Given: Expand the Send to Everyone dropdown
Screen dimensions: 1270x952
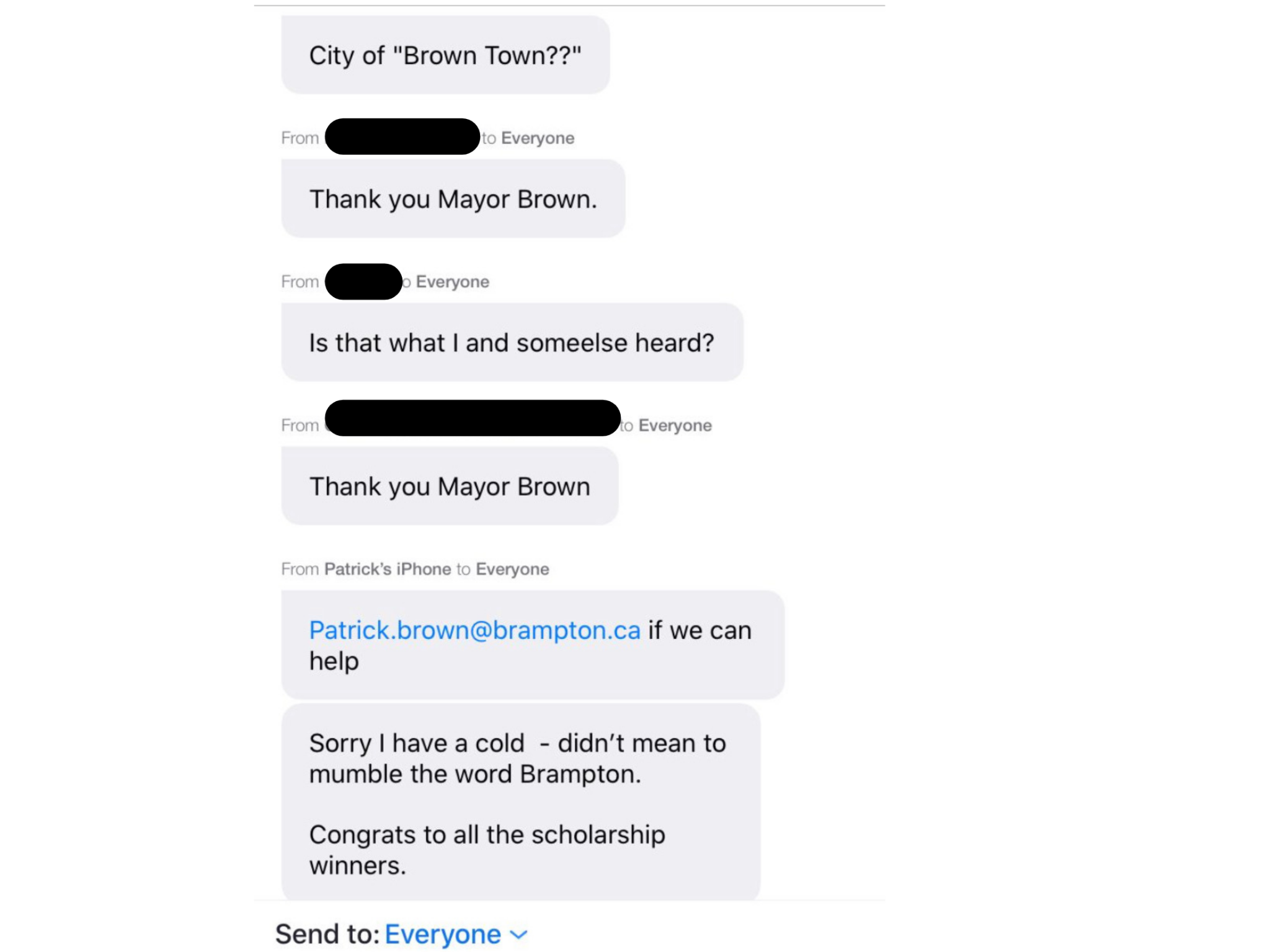Looking at the screenshot, I should click(x=456, y=934).
